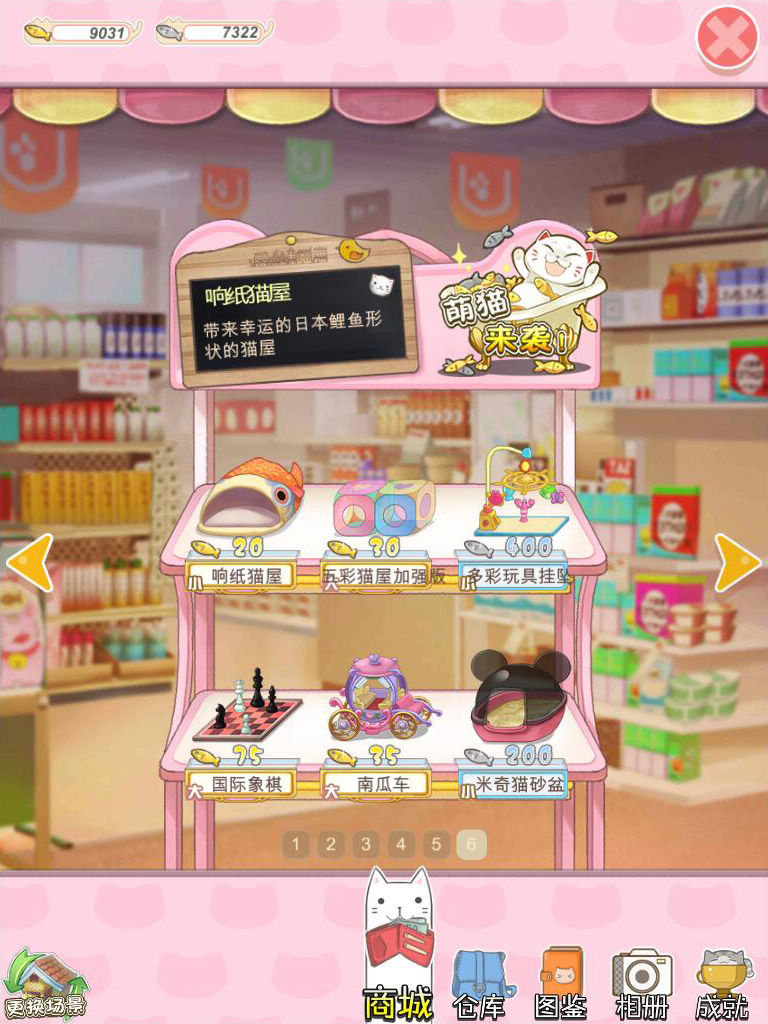The height and width of the screenshot is (1024, 768).
Task: Jump to shop page 4
Action: coord(401,844)
